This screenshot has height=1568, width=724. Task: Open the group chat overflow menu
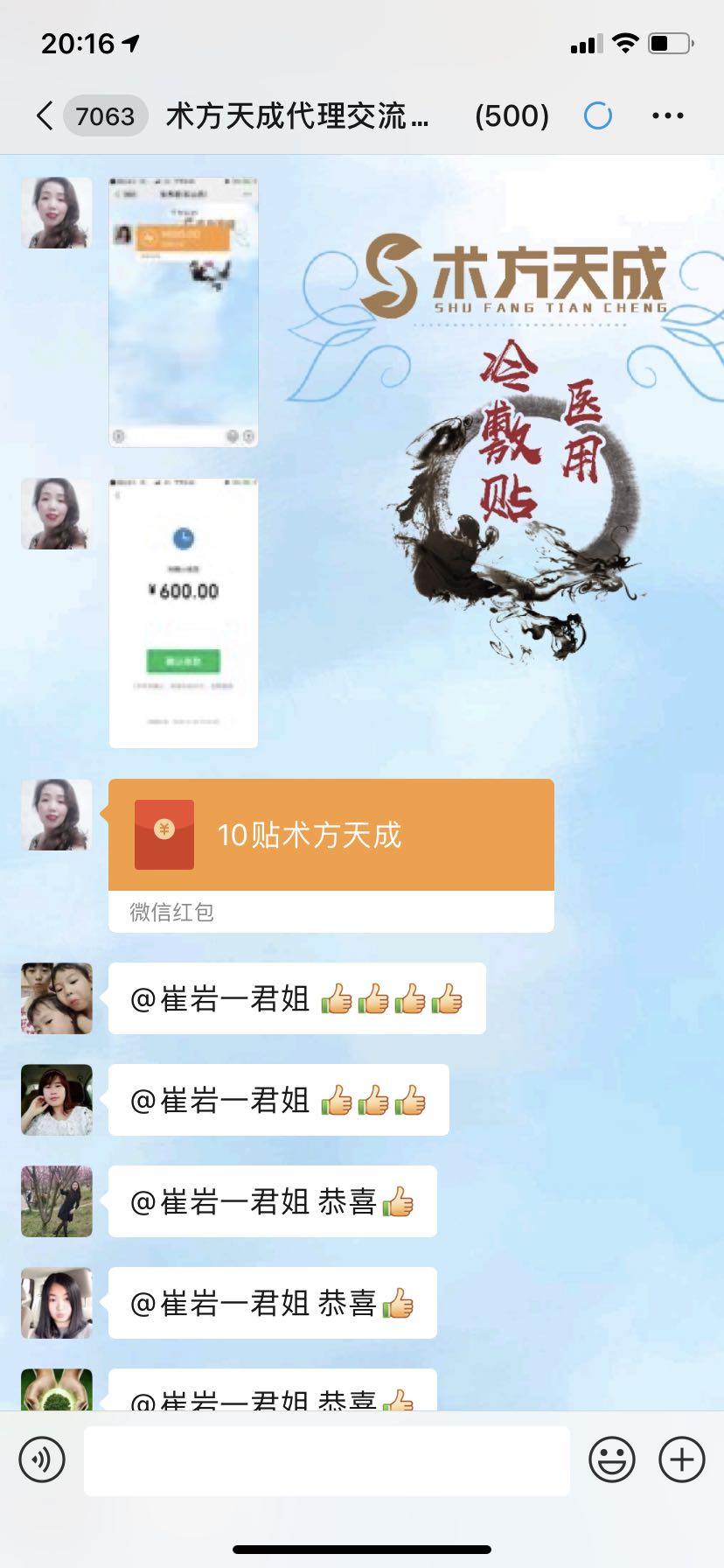click(x=667, y=115)
